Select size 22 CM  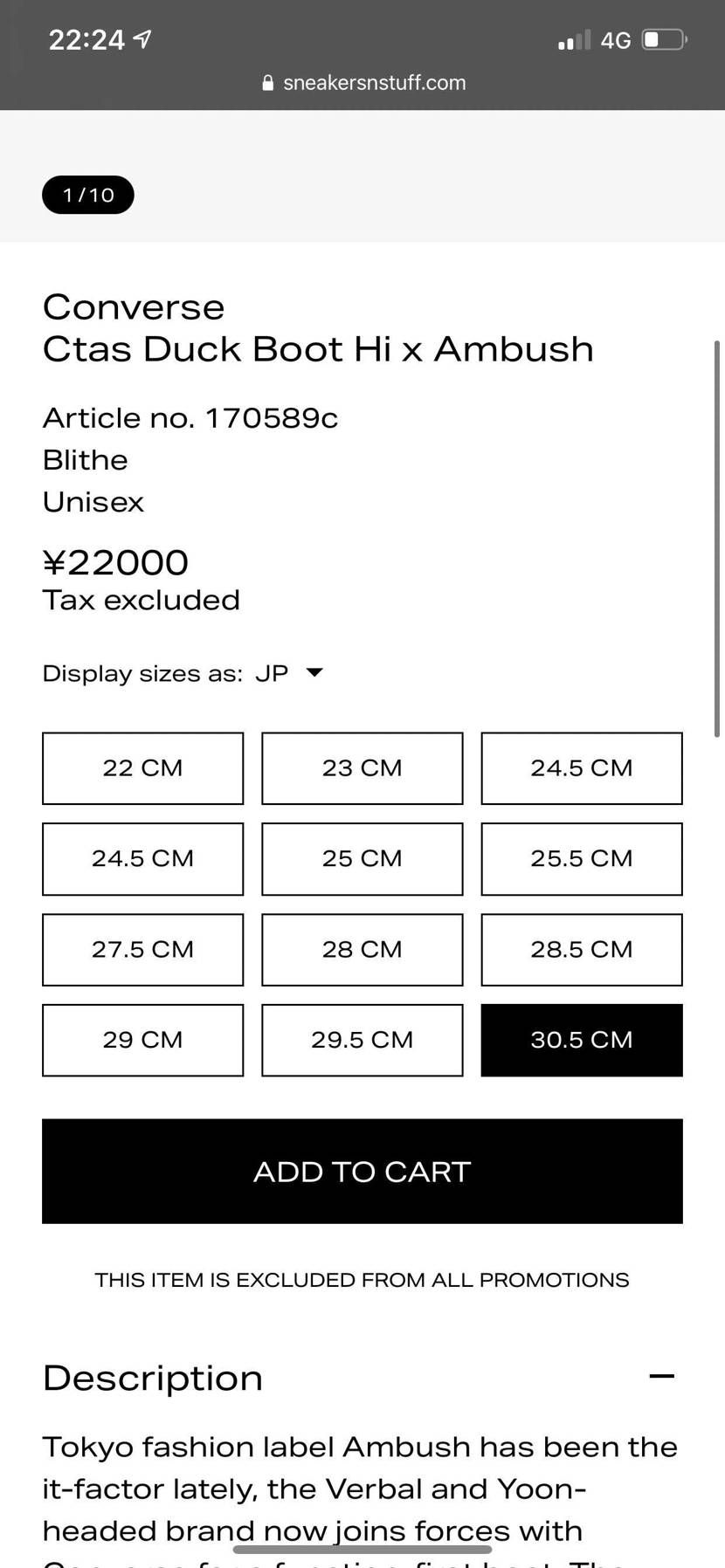(x=142, y=768)
